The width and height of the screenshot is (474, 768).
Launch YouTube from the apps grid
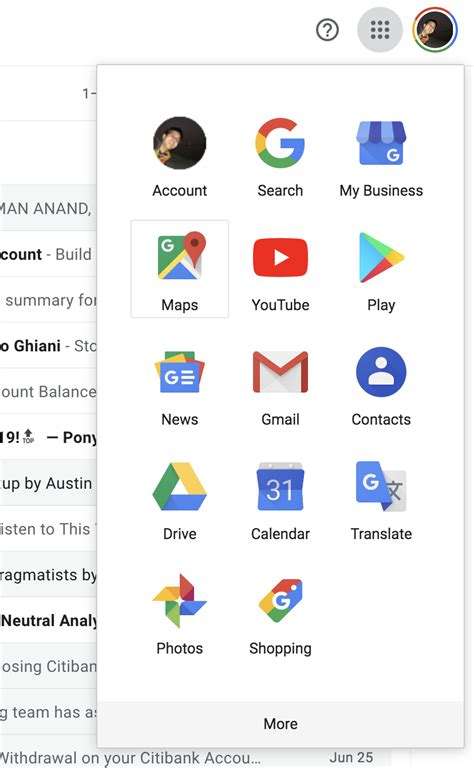pyautogui.click(x=280, y=269)
